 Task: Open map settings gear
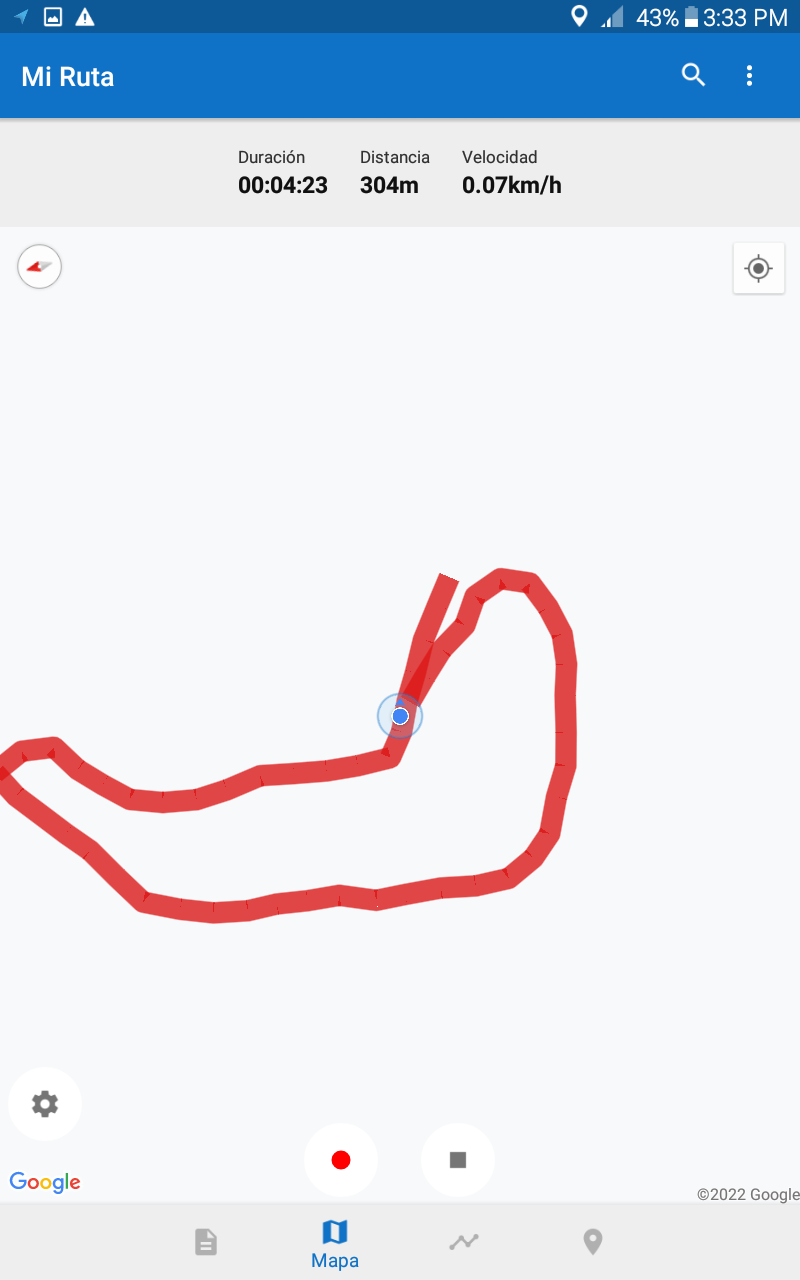click(x=45, y=1104)
